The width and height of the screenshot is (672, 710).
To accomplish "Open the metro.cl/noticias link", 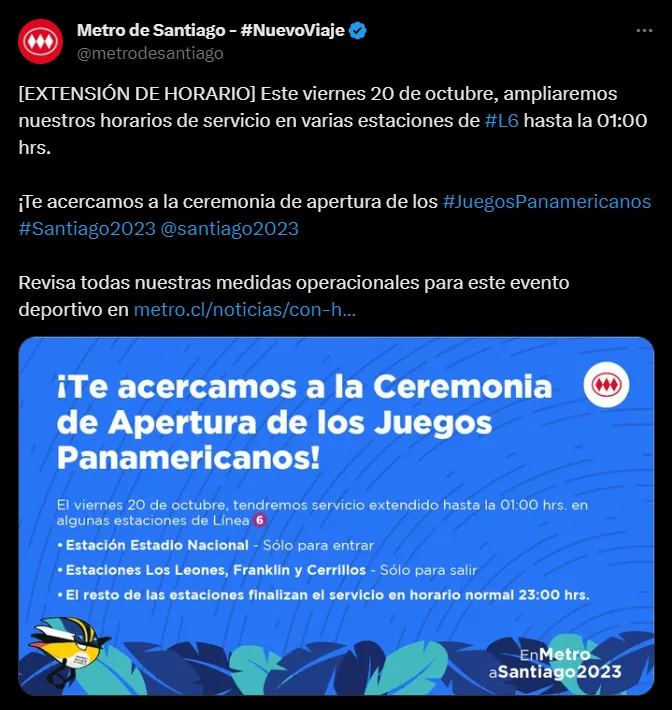I will click(x=244, y=309).
